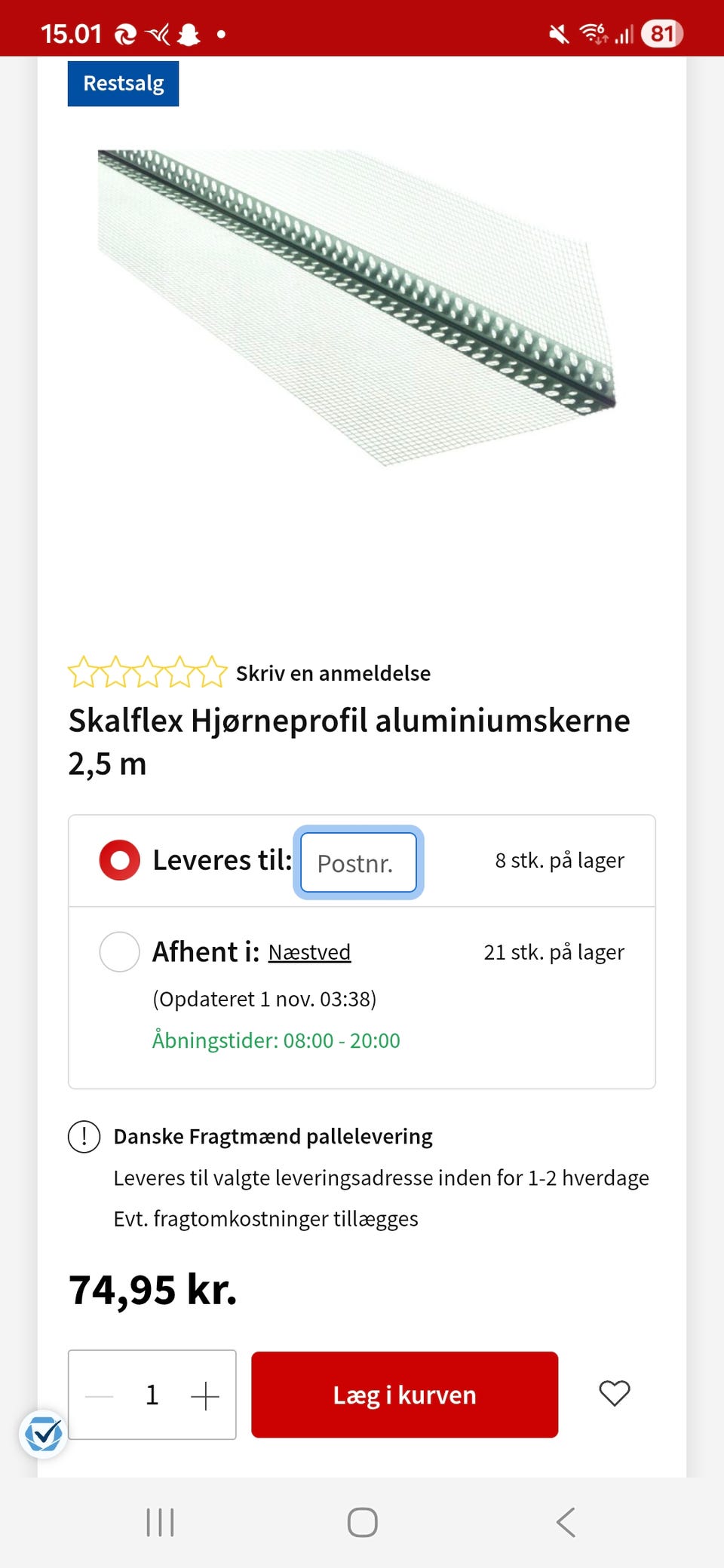Screen dimensions: 724x1568
Task: Click the exclamation icon beside Danske Fragtmænd
Action: point(84,1136)
